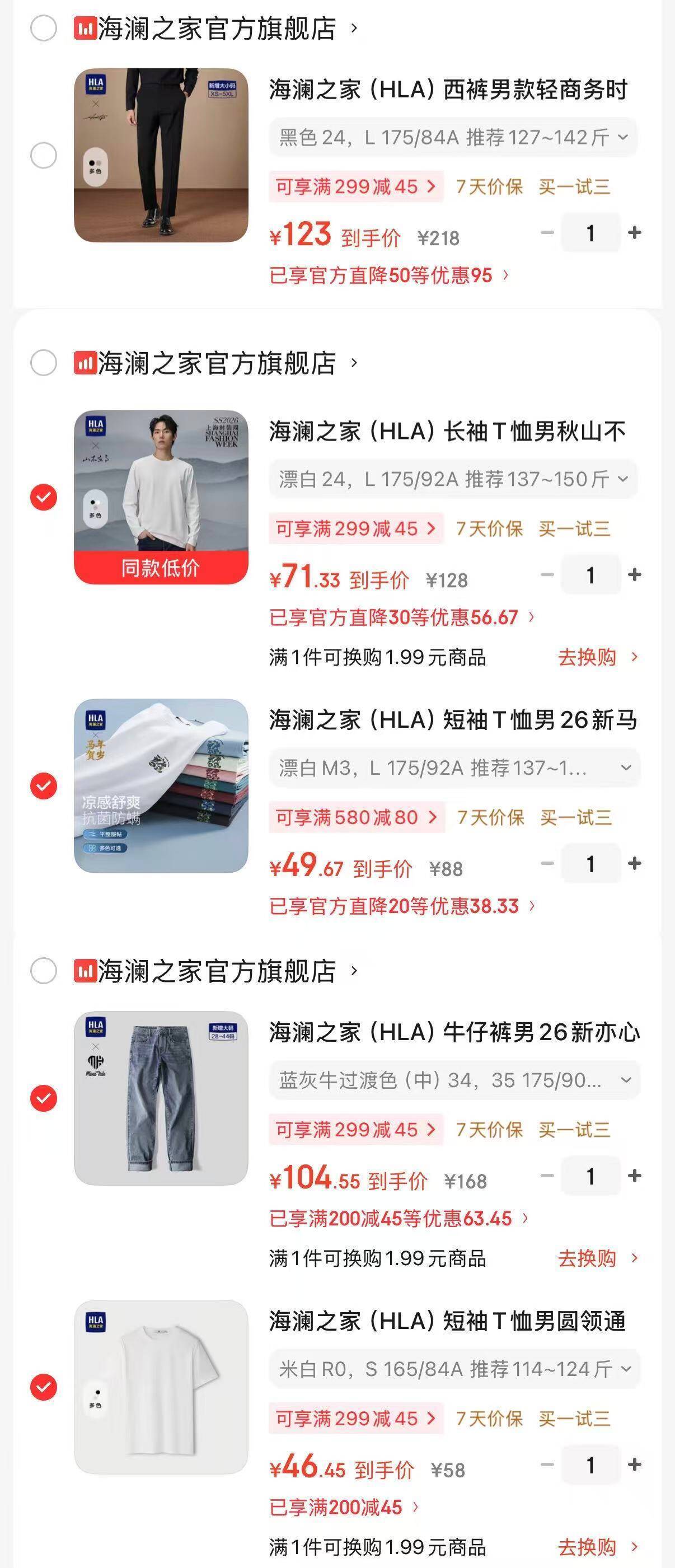This screenshot has height=1568, width=675.
Task: Change variant 漂白24, L 175/92A
Action: tap(453, 480)
